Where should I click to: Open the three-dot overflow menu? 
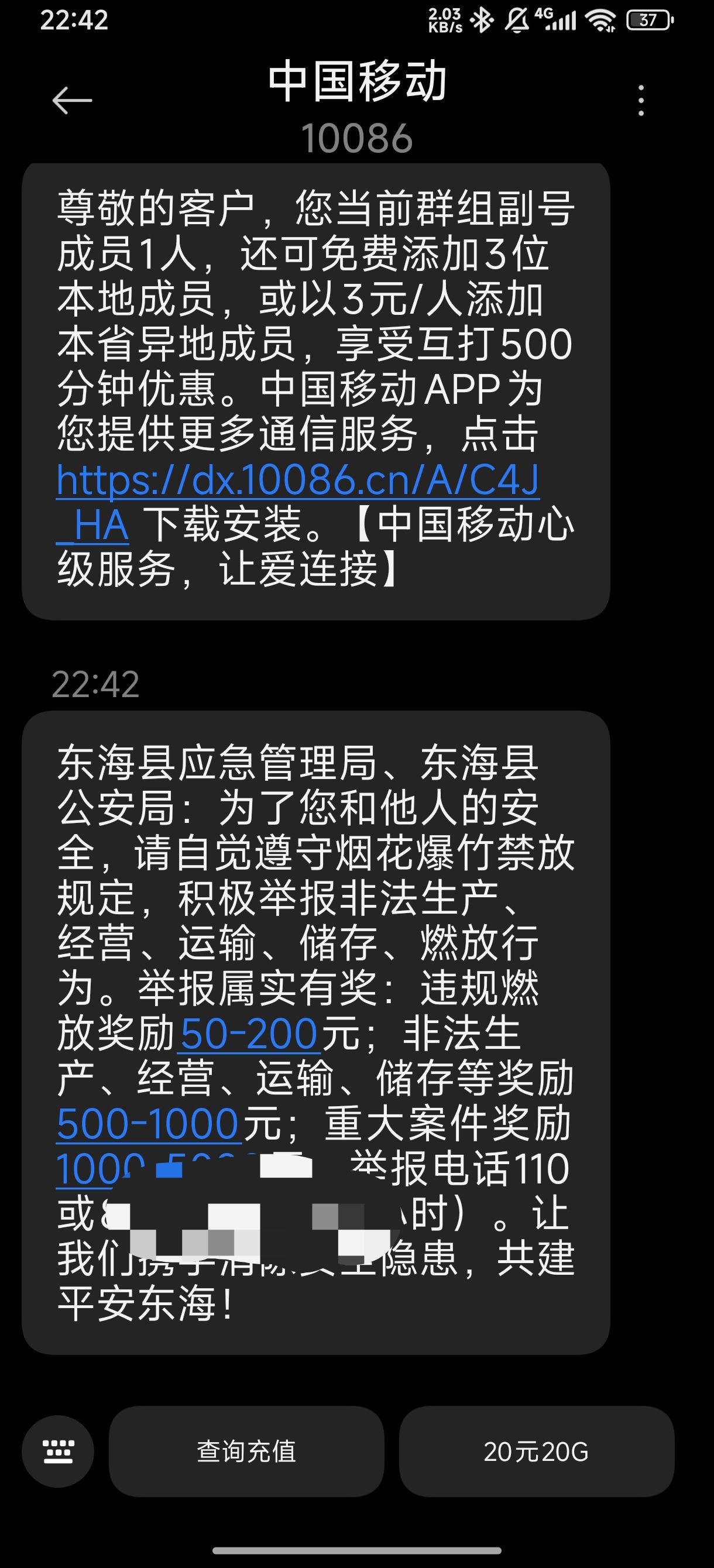click(x=641, y=101)
